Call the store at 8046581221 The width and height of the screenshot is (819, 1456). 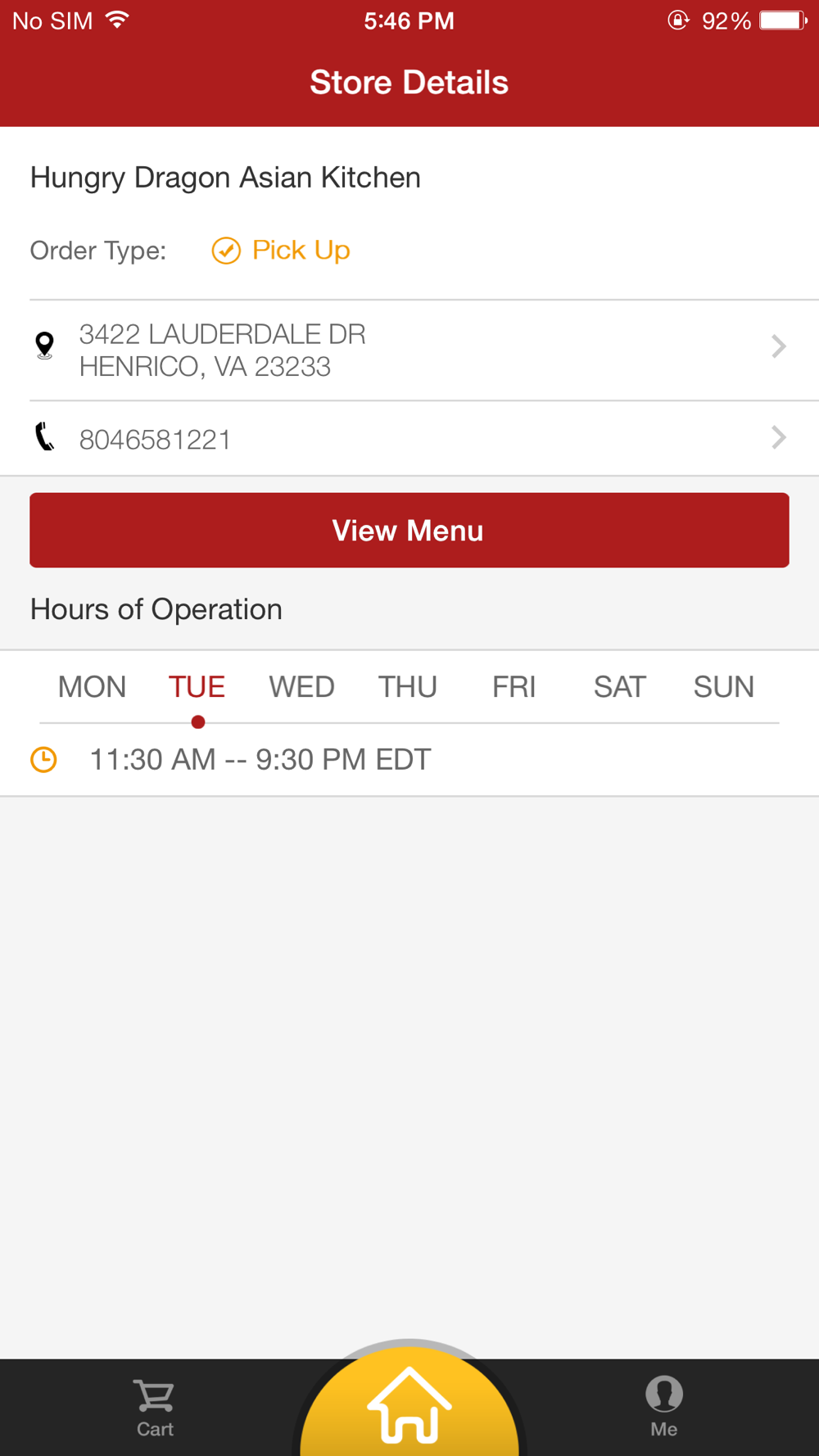tap(409, 439)
